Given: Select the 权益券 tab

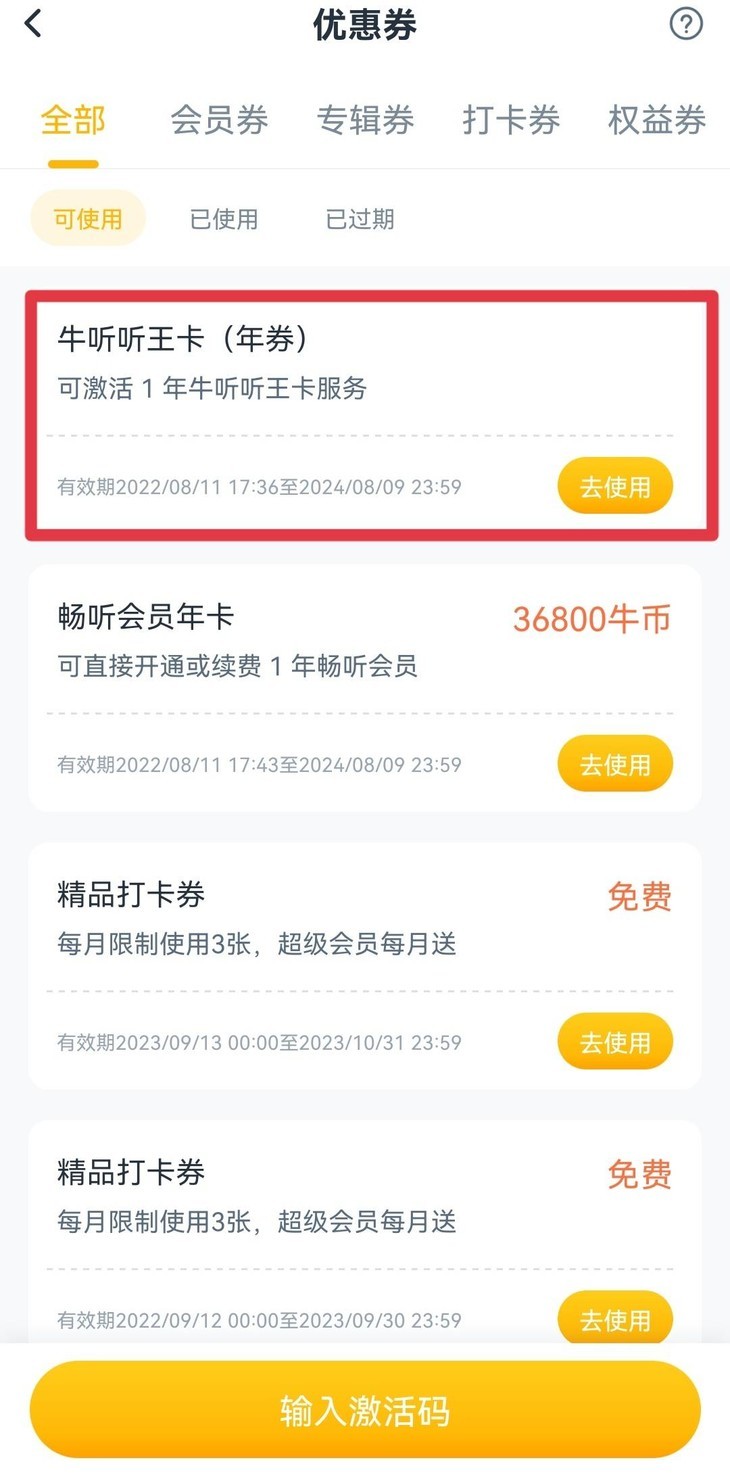Looking at the screenshot, I should (x=656, y=120).
